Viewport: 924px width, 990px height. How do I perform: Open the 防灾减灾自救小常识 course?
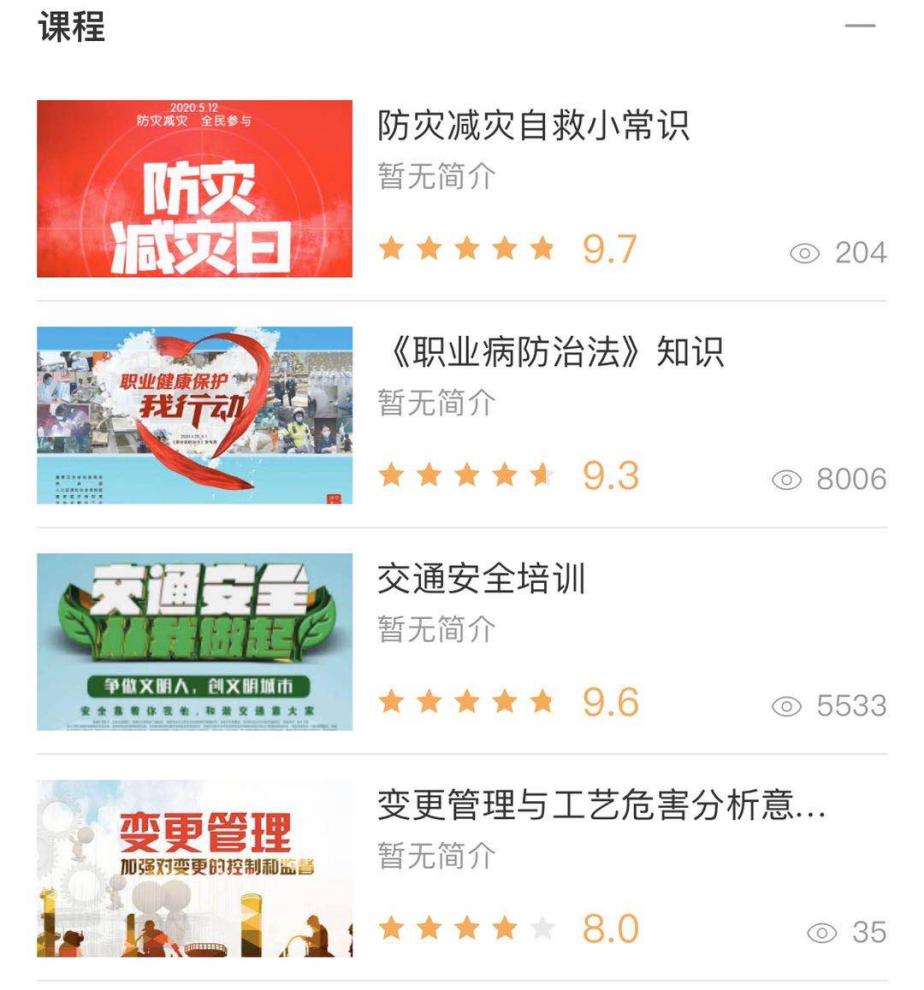coord(533,127)
